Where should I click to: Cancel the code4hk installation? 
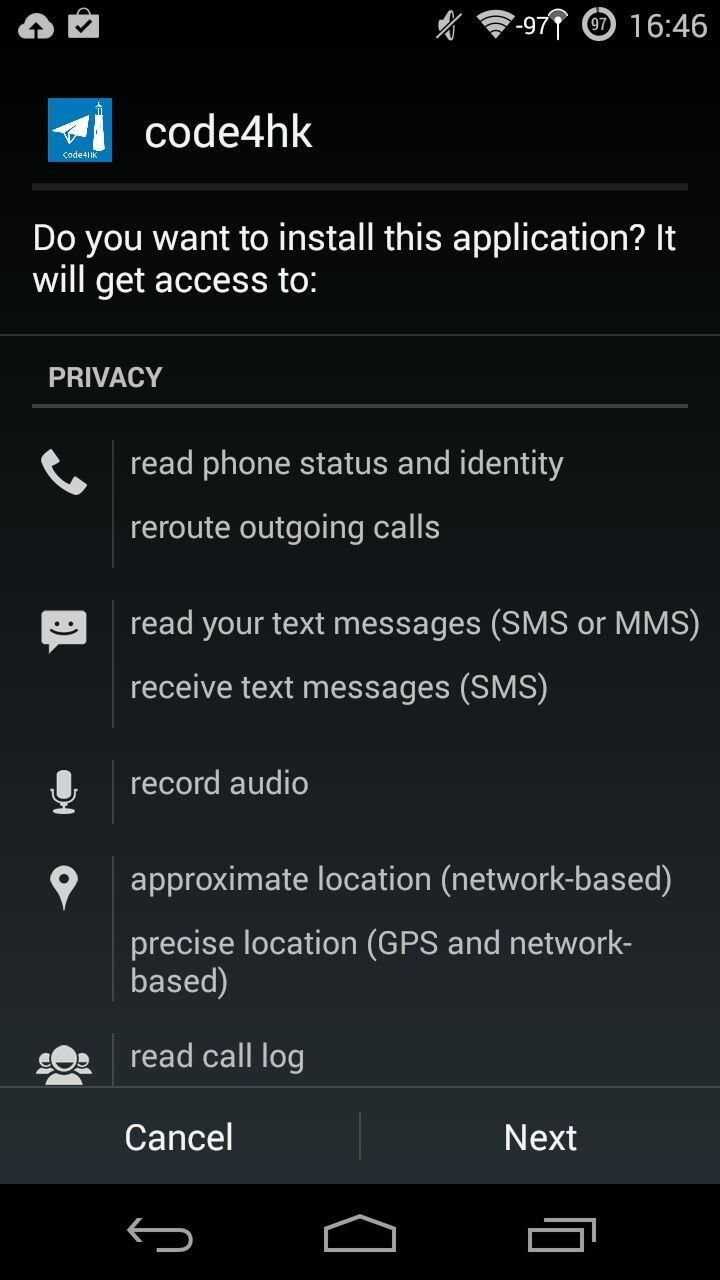(x=179, y=1137)
